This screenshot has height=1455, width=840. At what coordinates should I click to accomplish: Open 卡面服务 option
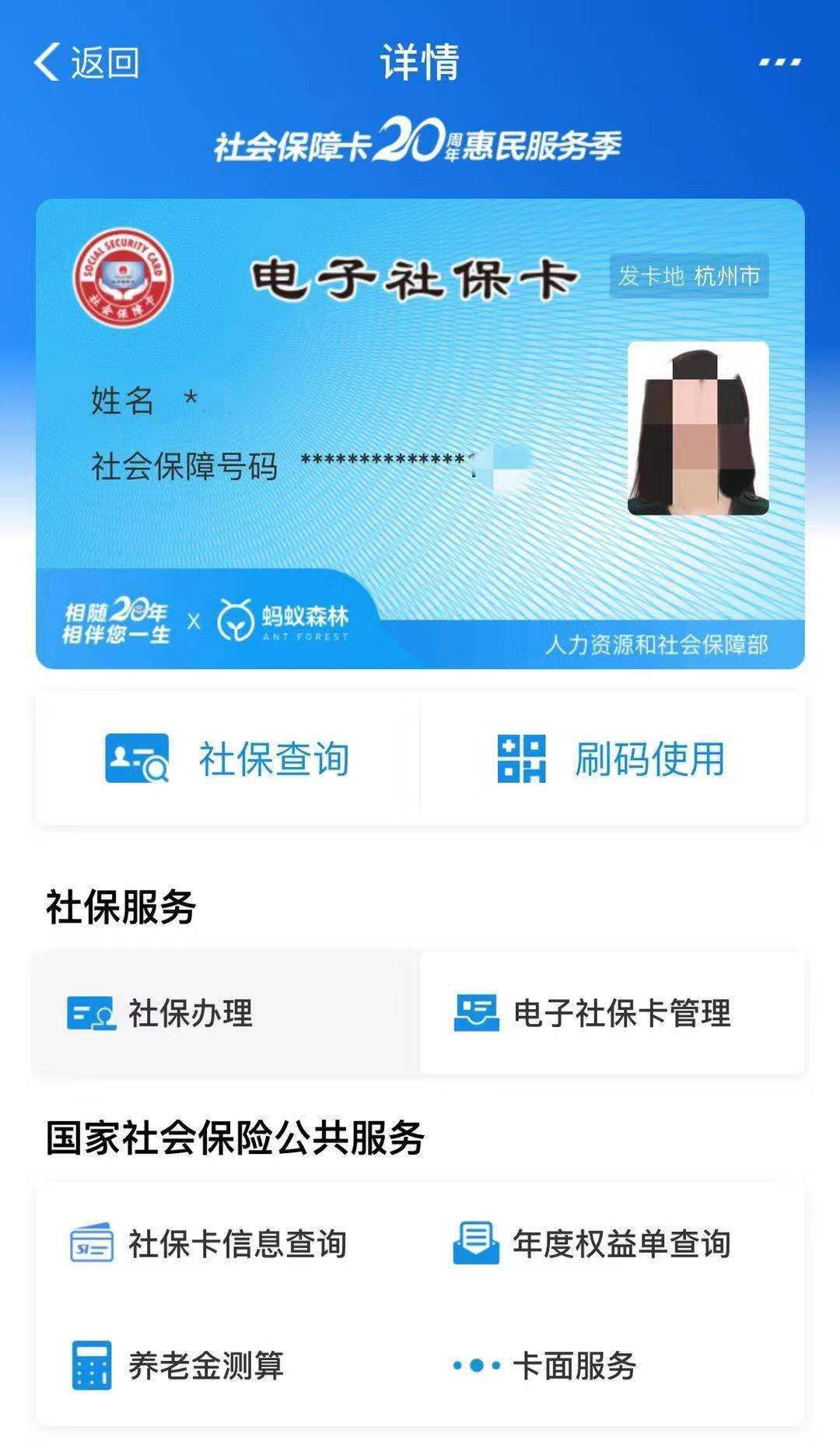click(546, 1366)
